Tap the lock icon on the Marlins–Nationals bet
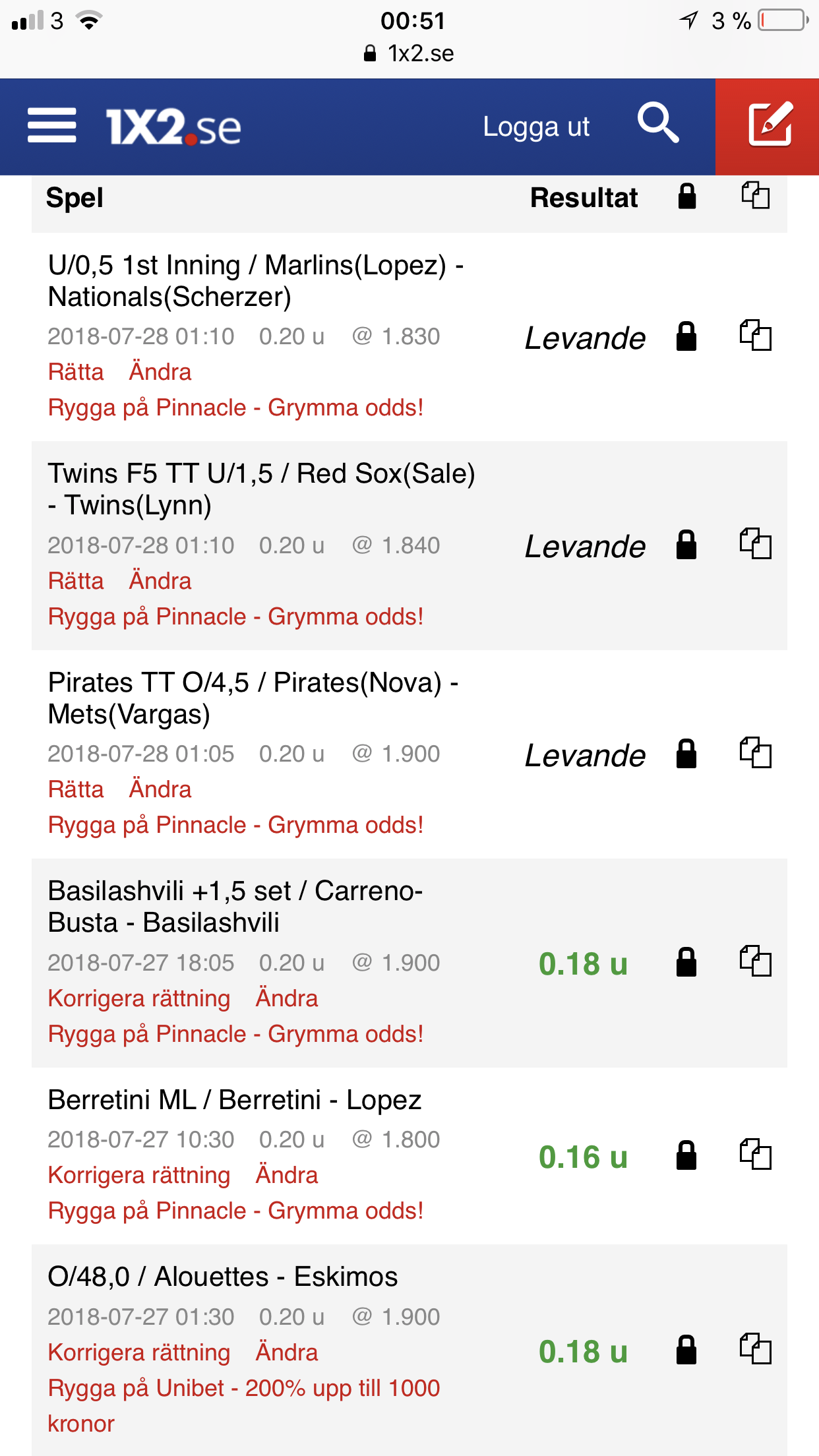 [x=686, y=336]
